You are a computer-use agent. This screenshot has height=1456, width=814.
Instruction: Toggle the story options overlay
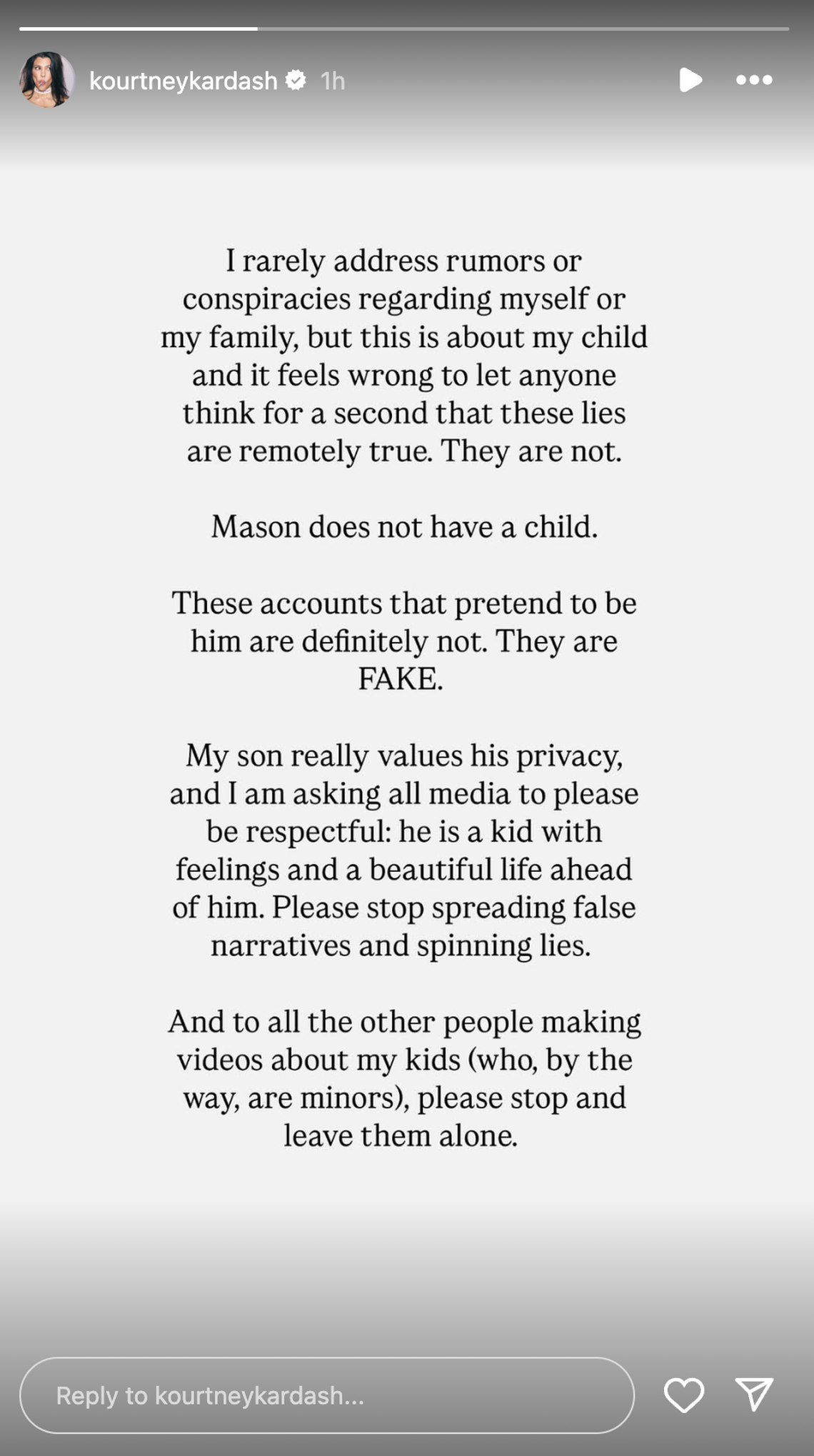(753, 80)
